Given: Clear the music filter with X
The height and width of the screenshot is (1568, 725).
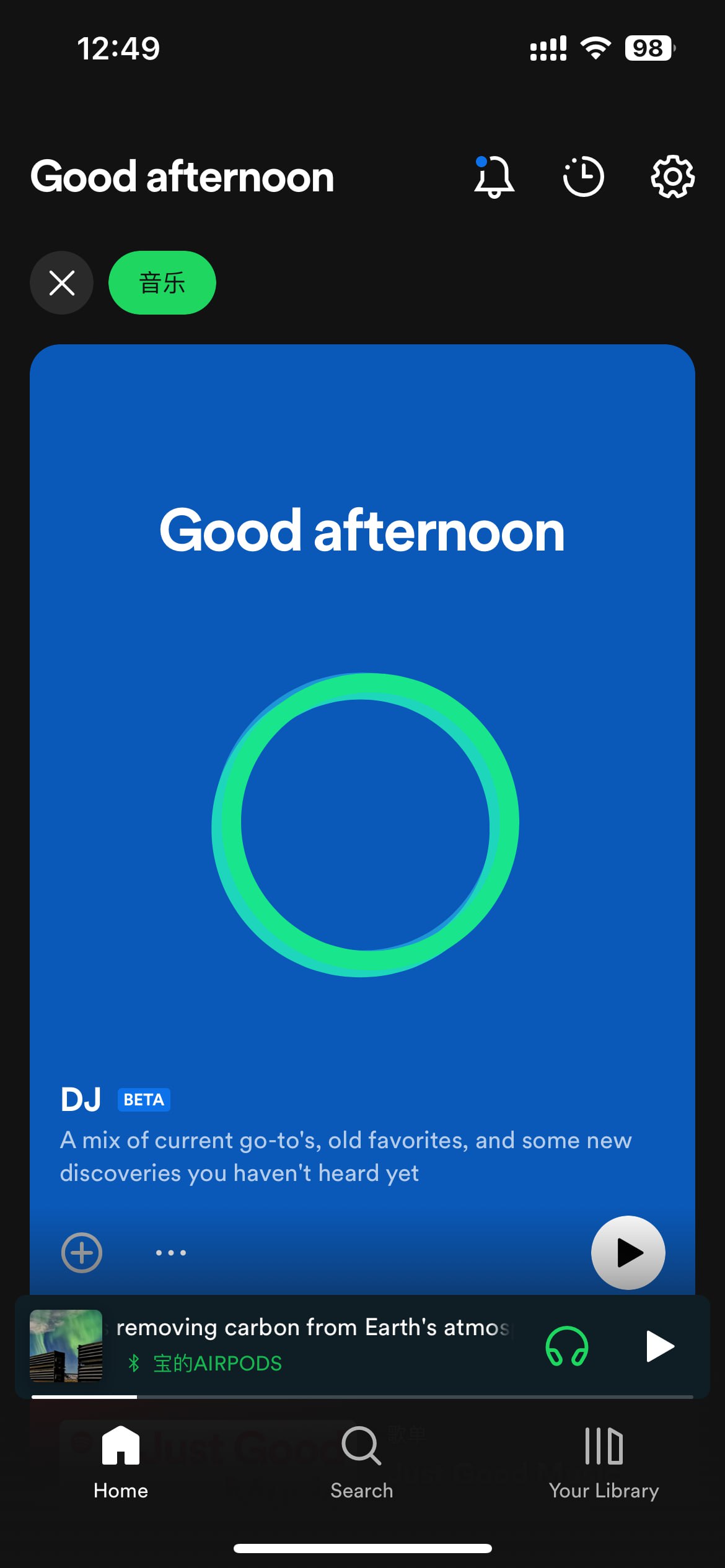Looking at the screenshot, I should point(62,283).
